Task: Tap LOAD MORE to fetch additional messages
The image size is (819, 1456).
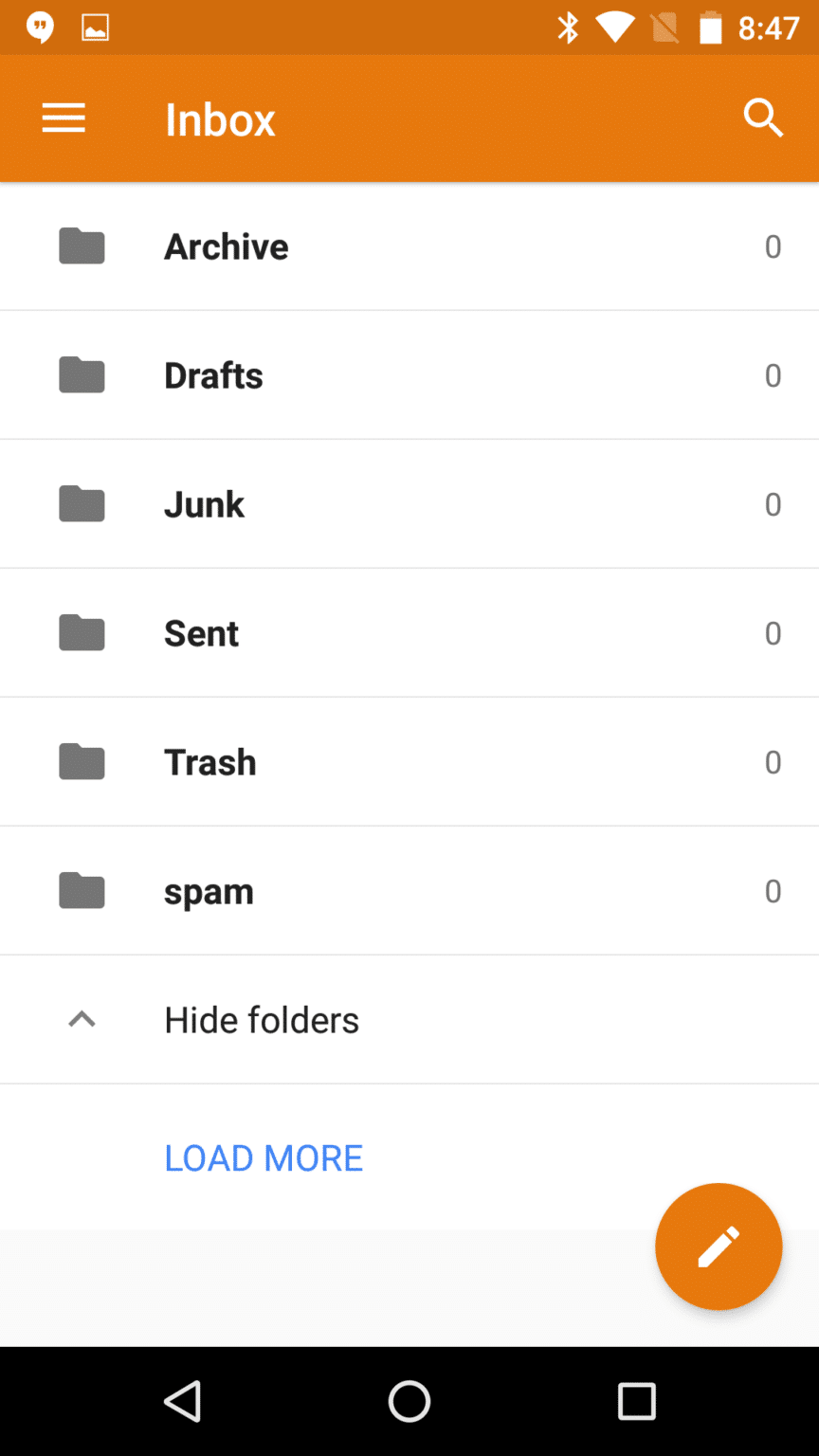Action: 264,1157
